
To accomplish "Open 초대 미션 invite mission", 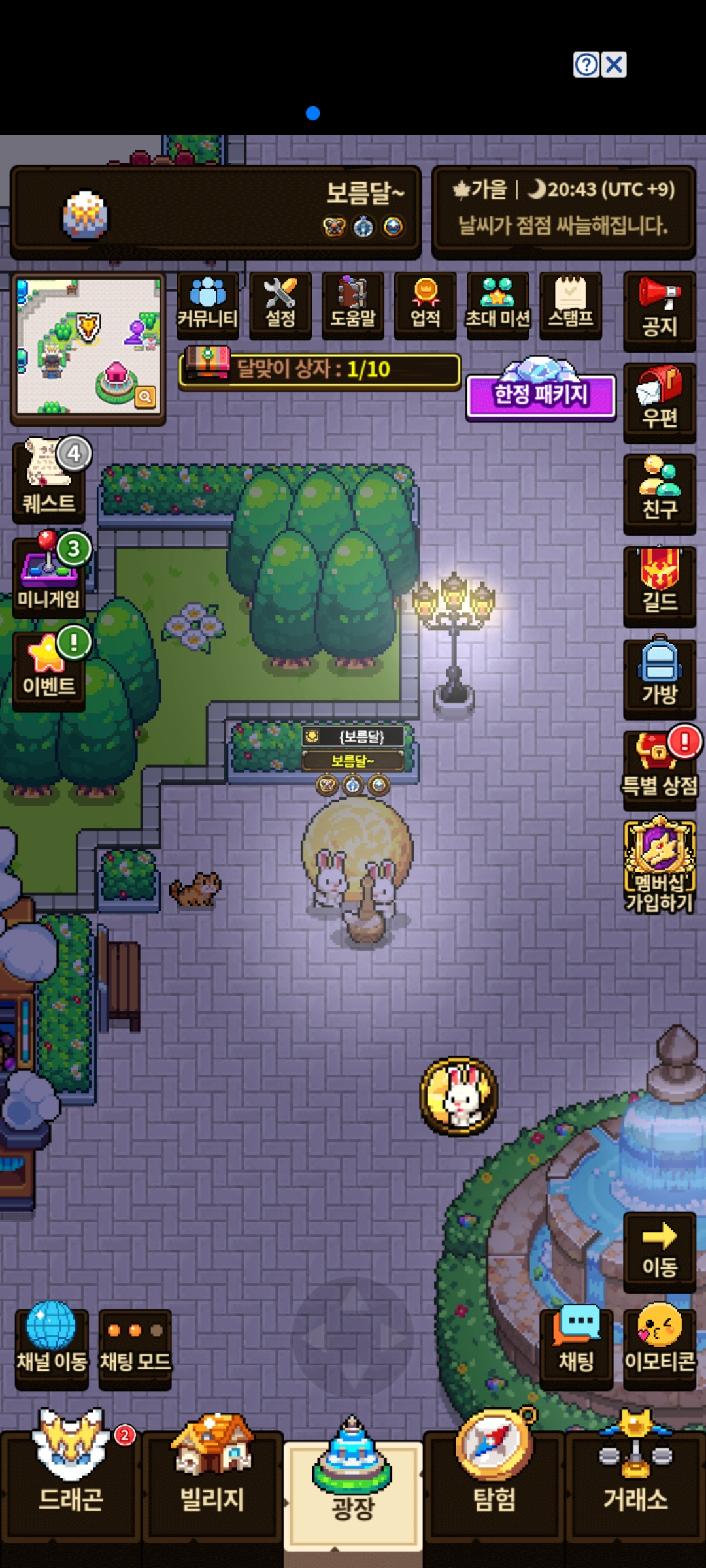I will (x=498, y=305).
